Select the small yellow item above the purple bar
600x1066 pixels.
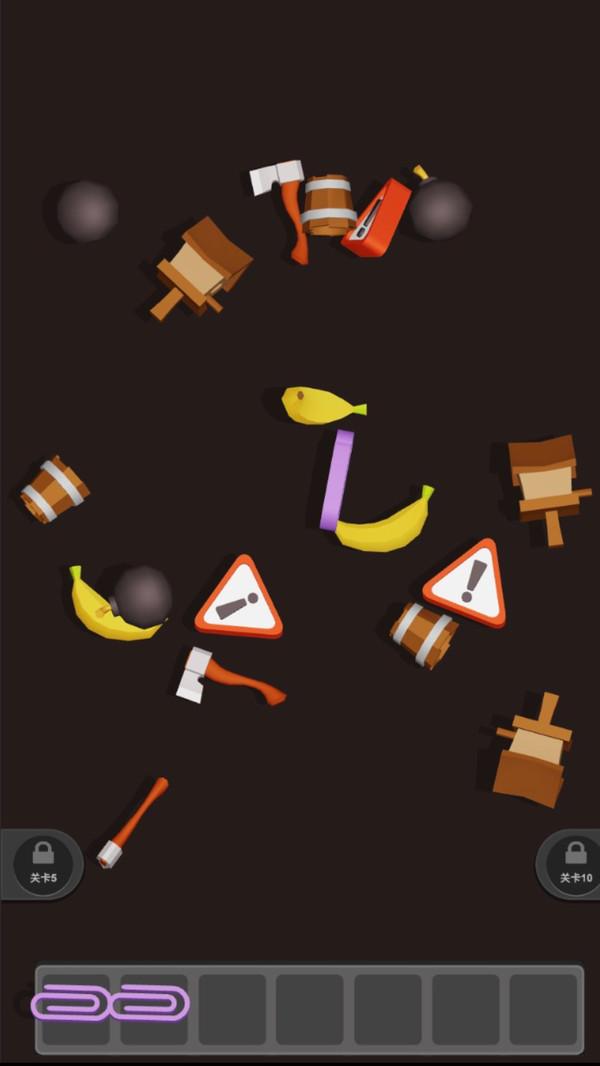point(319,405)
